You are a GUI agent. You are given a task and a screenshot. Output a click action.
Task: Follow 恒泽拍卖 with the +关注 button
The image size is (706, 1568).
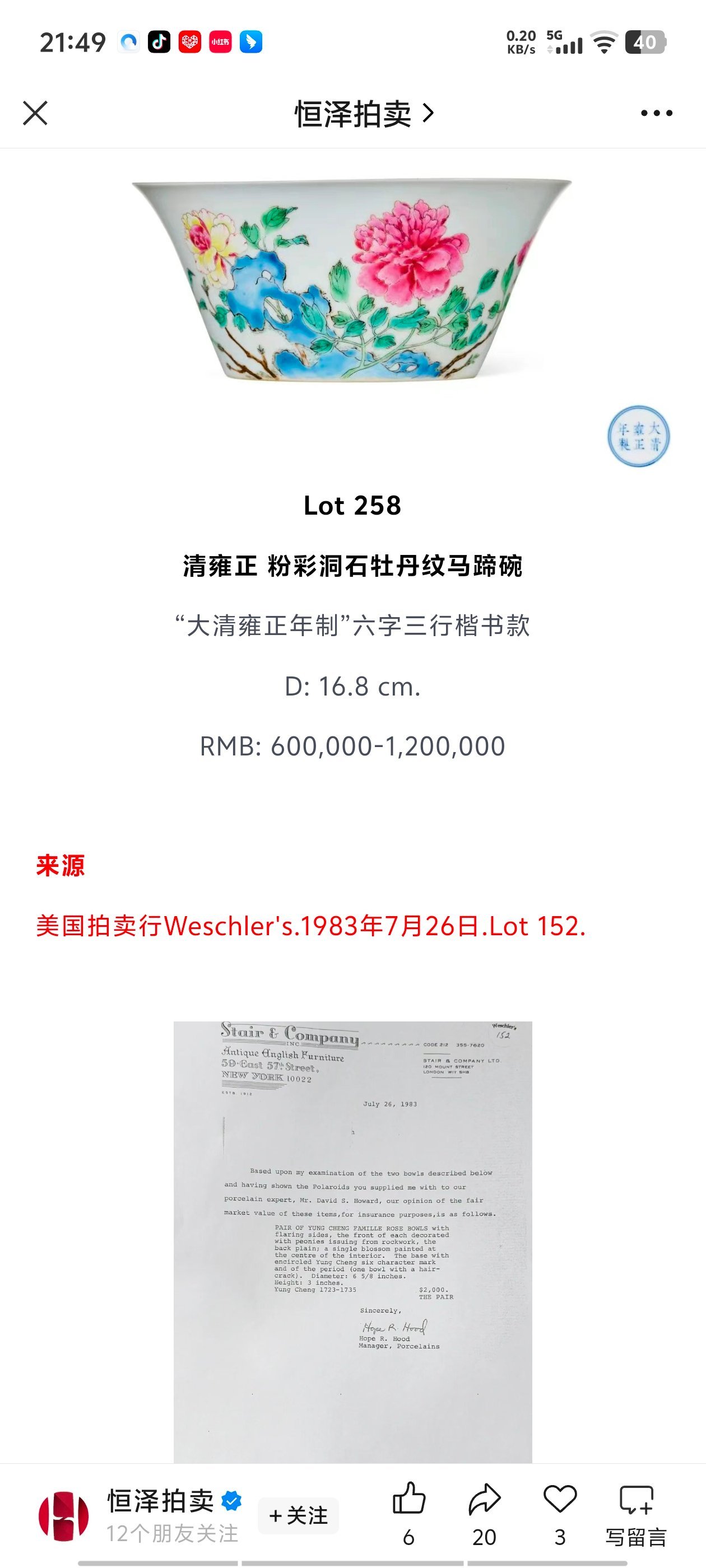point(299,1516)
